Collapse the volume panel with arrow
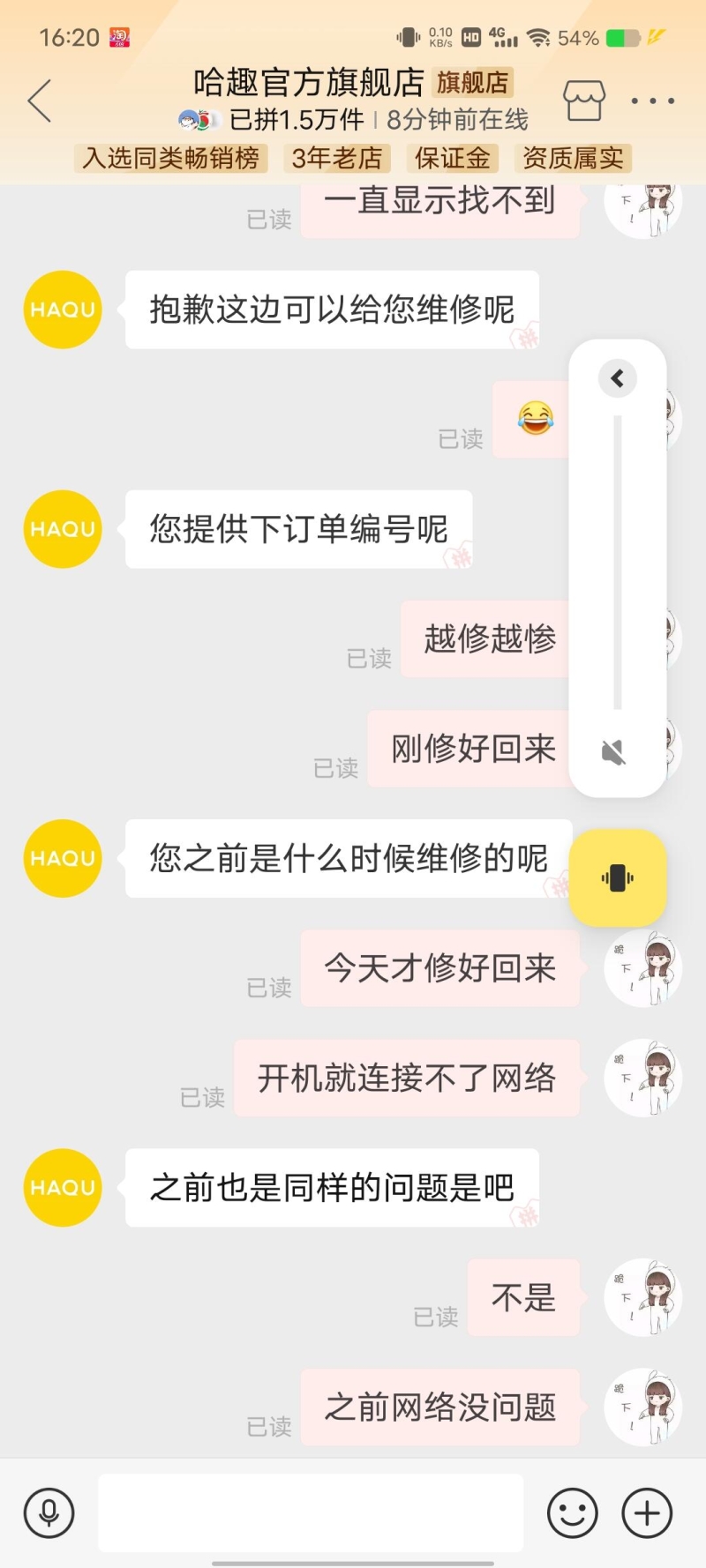Image resolution: width=706 pixels, height=1568 pixels. pos(617,379)
